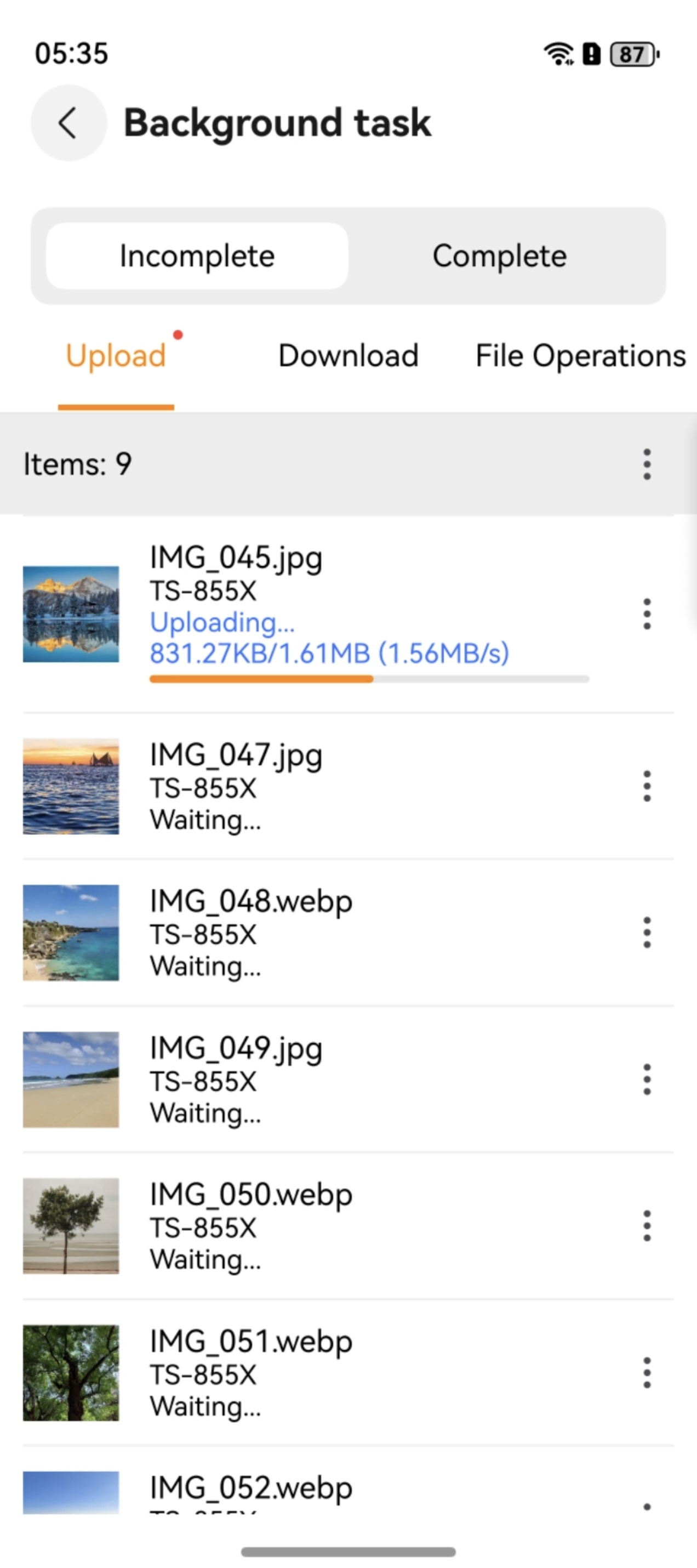Open the uploading IMG_045.jpg item

pos(328,613)
